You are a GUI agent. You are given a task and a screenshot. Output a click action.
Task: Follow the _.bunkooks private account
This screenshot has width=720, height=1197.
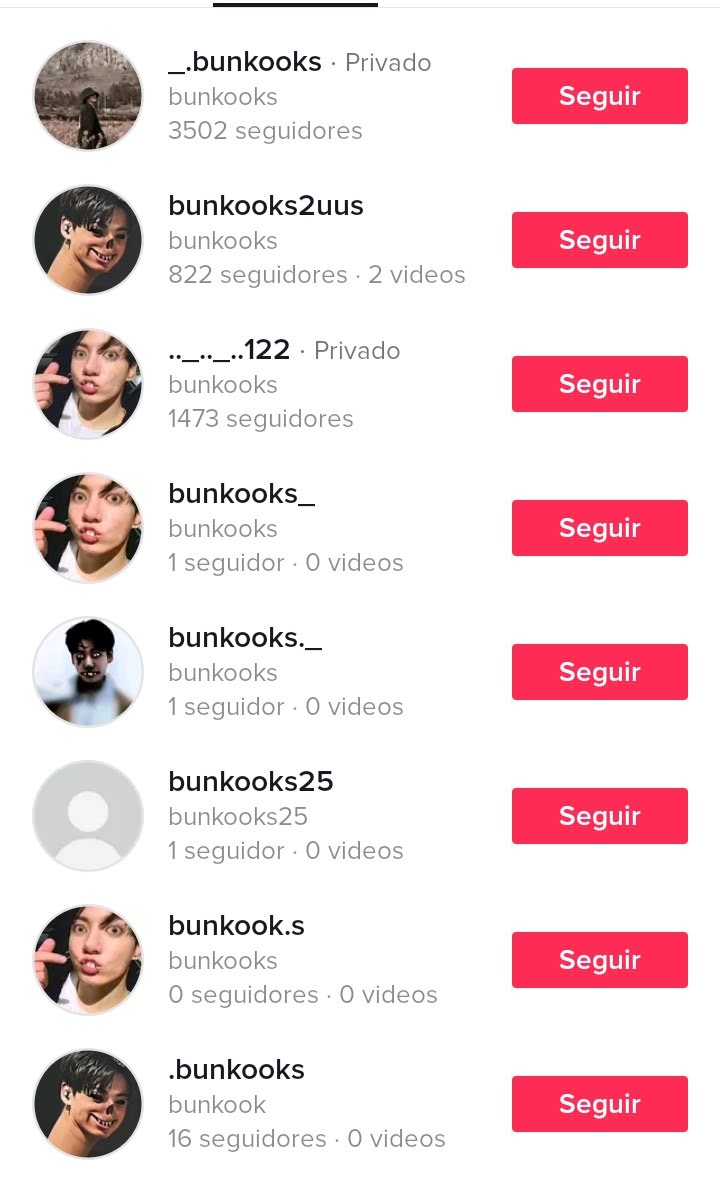tap(599, 96)
